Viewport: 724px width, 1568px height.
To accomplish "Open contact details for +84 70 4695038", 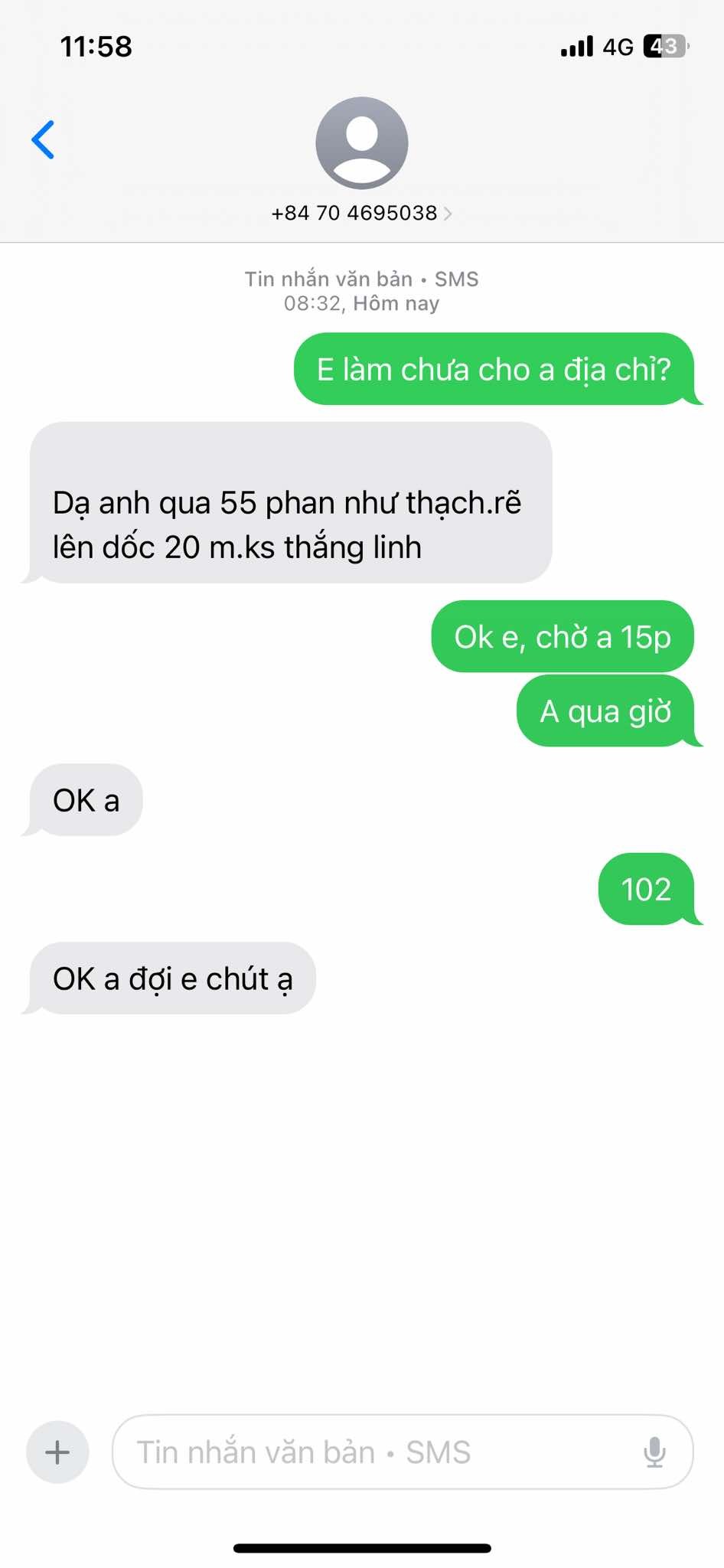I will pyautogui.click(x=361, y=213).
